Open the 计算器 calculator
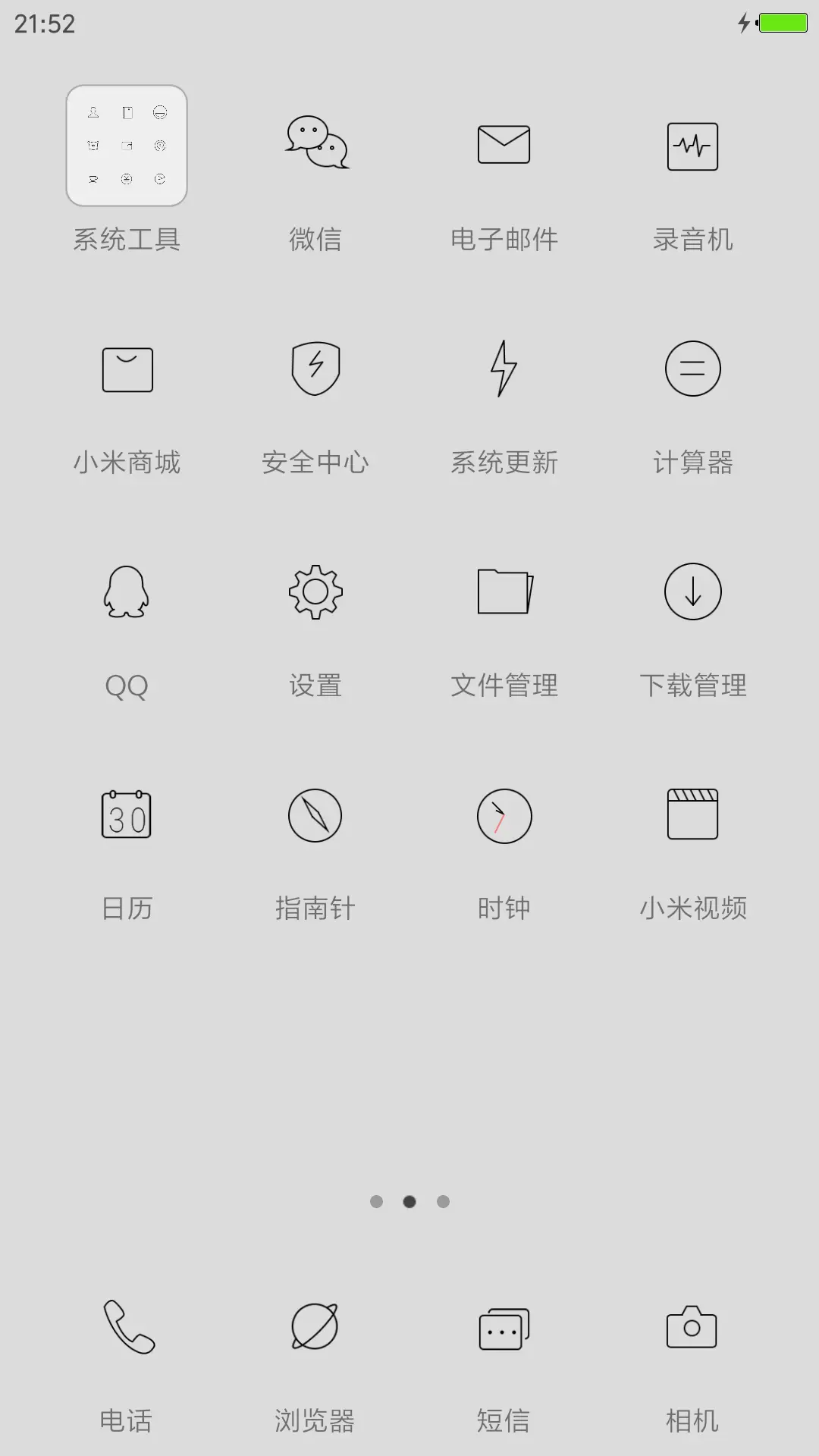 click(692, 369)
